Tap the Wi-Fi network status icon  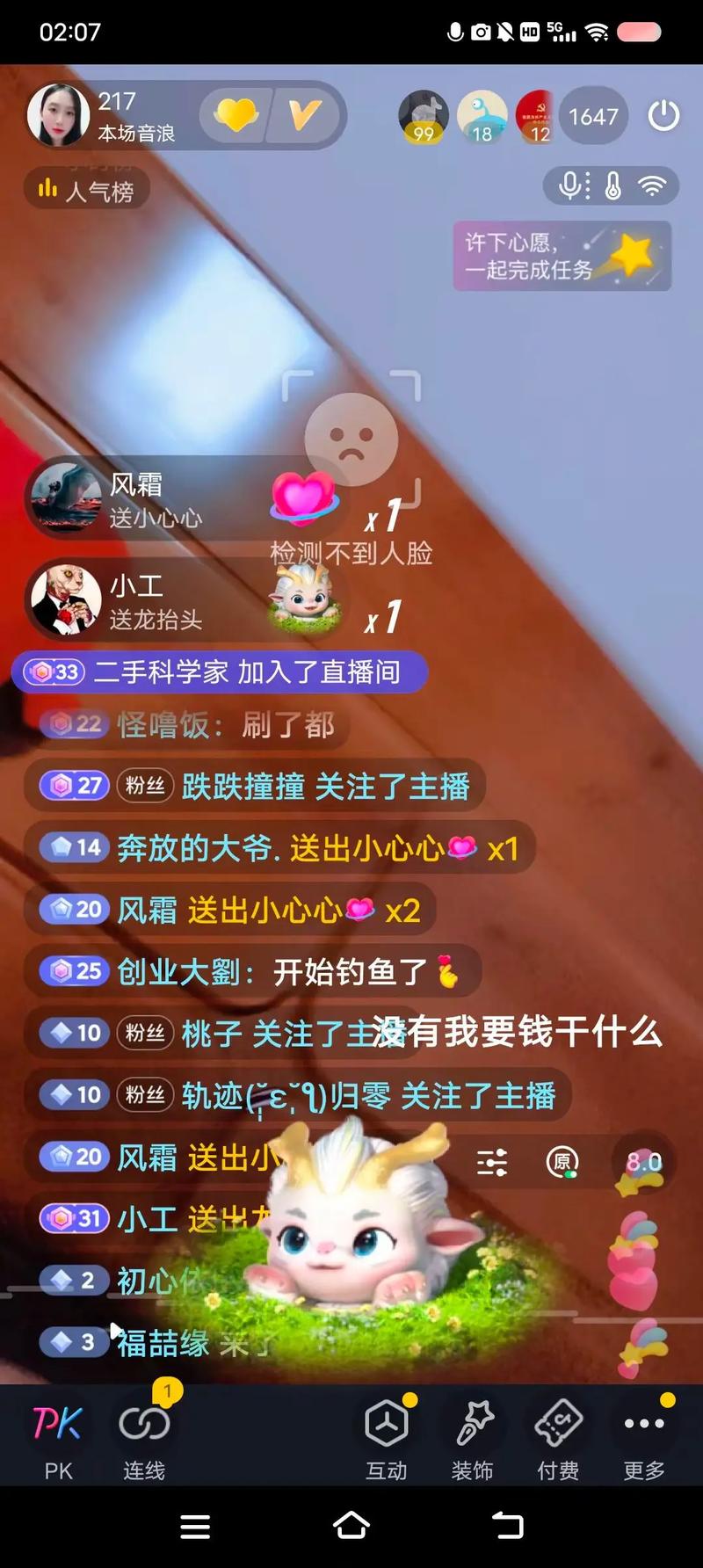[651, 186]
